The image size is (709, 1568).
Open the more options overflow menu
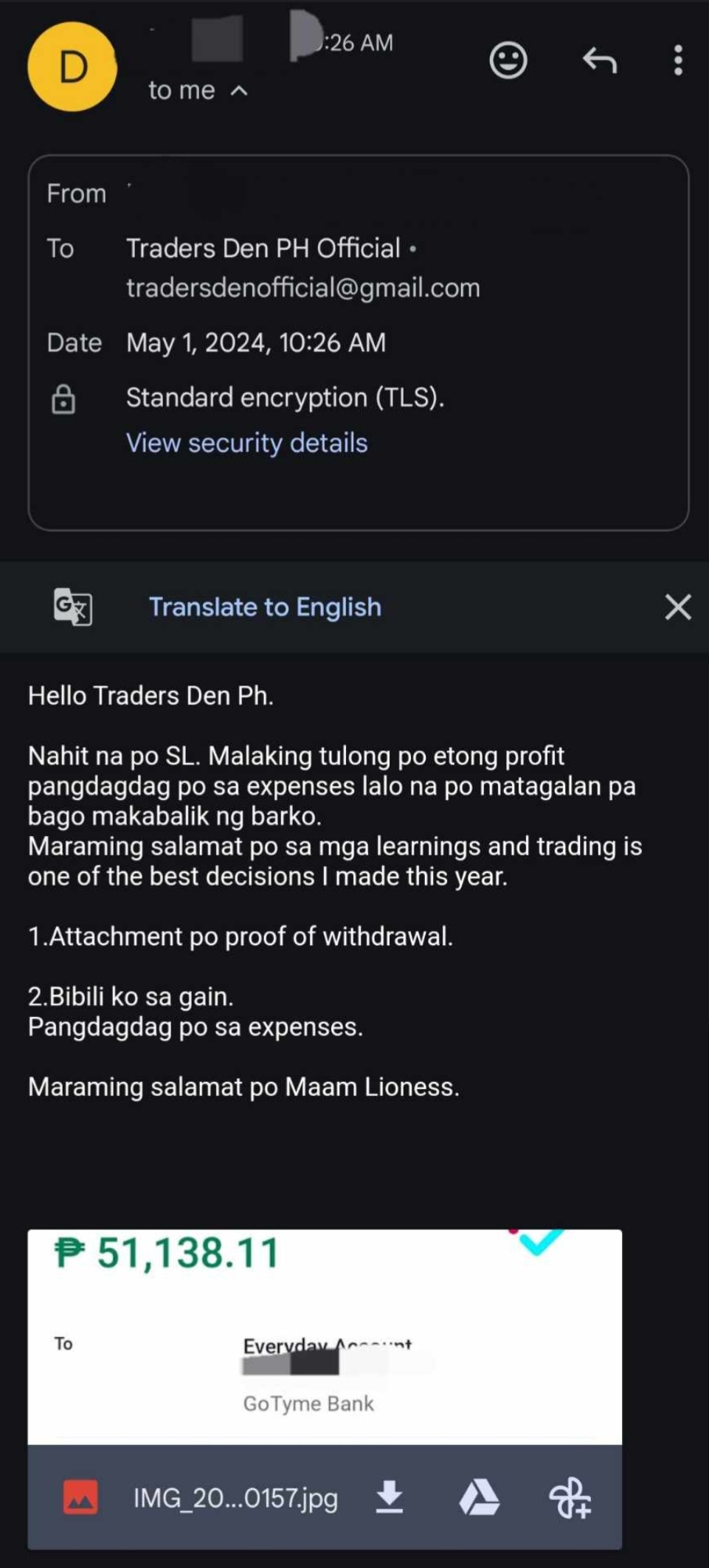[678, 61]
